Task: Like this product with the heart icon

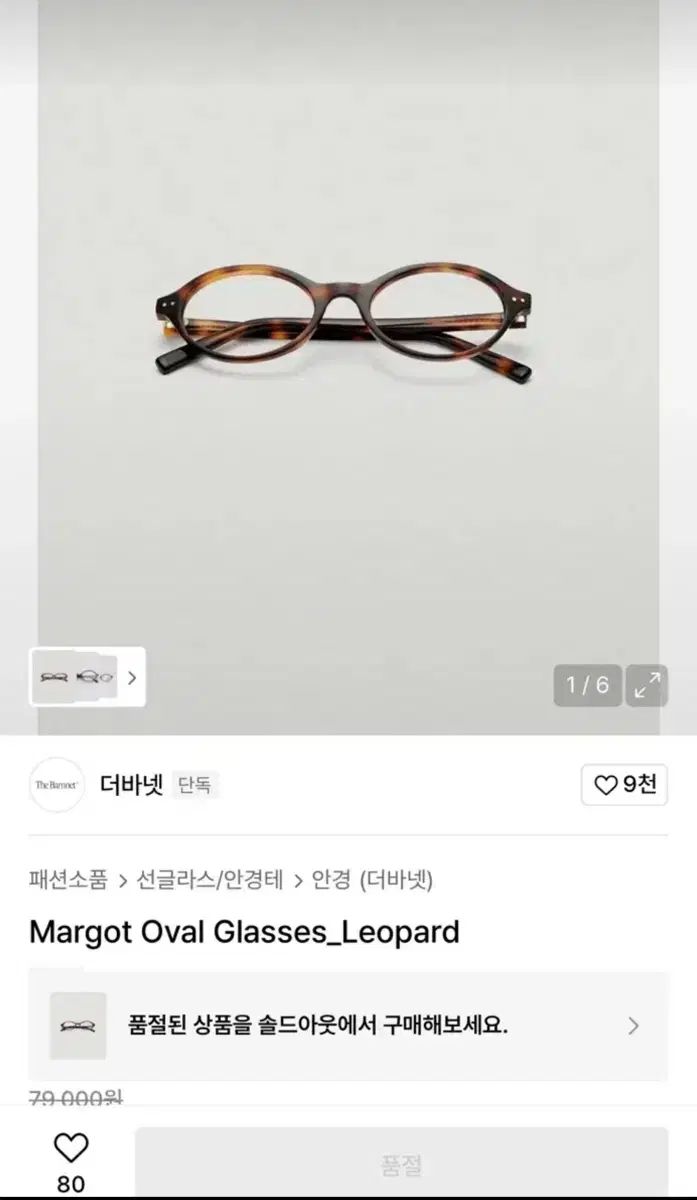Action: click(x=71, y=1148)
